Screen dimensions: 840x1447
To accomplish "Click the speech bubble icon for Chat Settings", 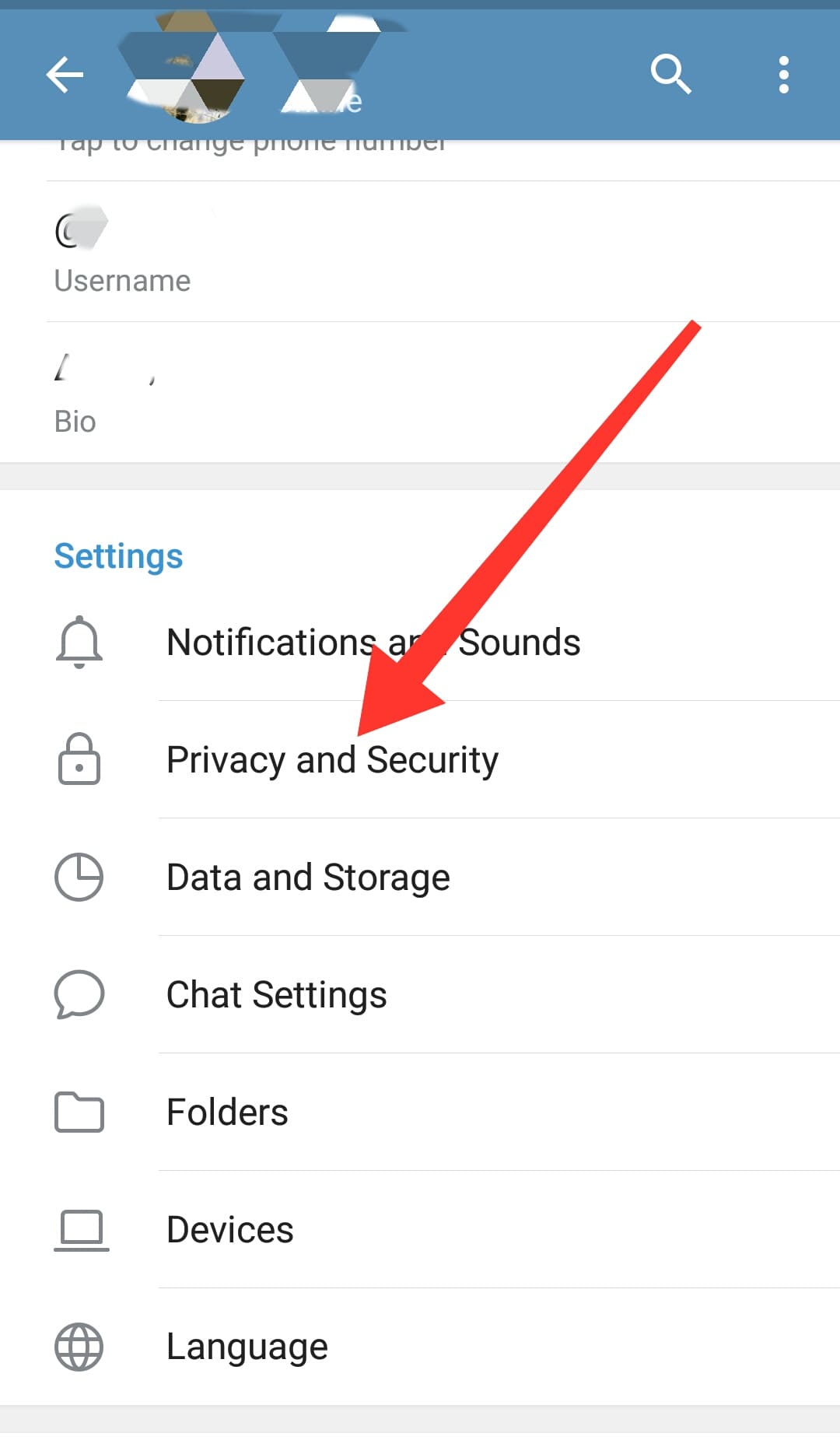I will click(79, 995).
